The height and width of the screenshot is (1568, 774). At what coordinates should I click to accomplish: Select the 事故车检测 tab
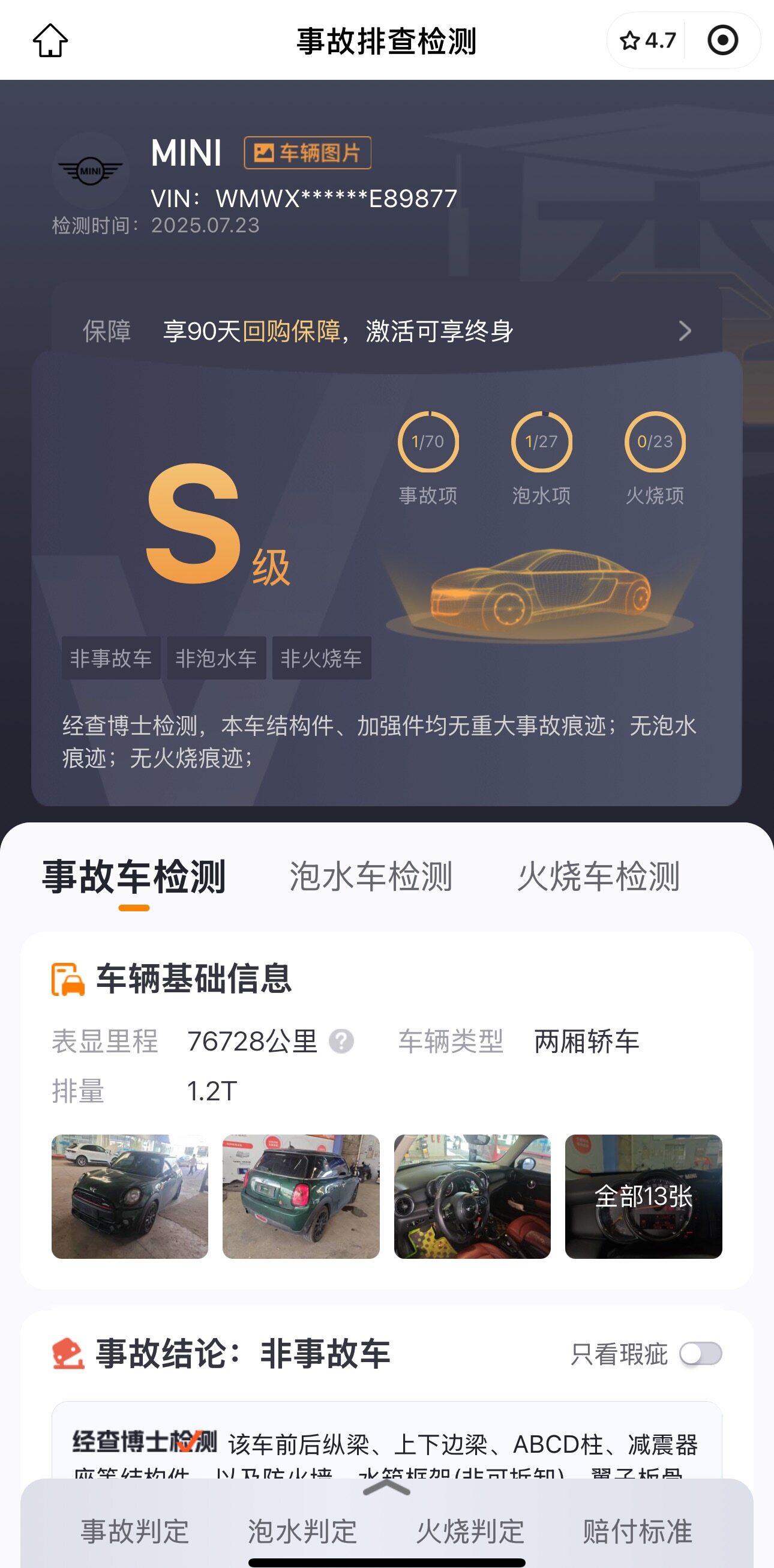(134, 877)
